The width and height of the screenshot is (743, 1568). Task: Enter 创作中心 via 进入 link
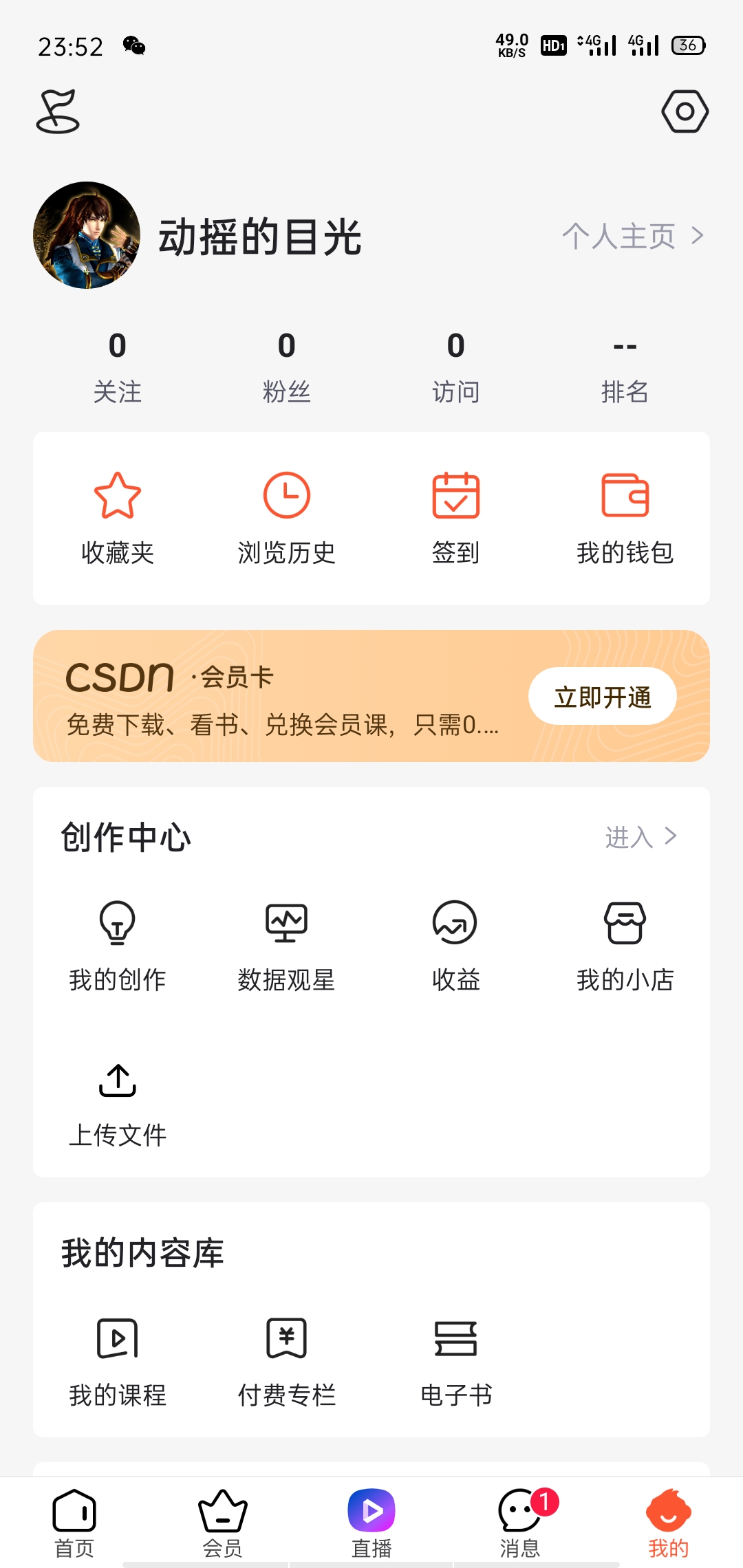click(x=640, y=837)
